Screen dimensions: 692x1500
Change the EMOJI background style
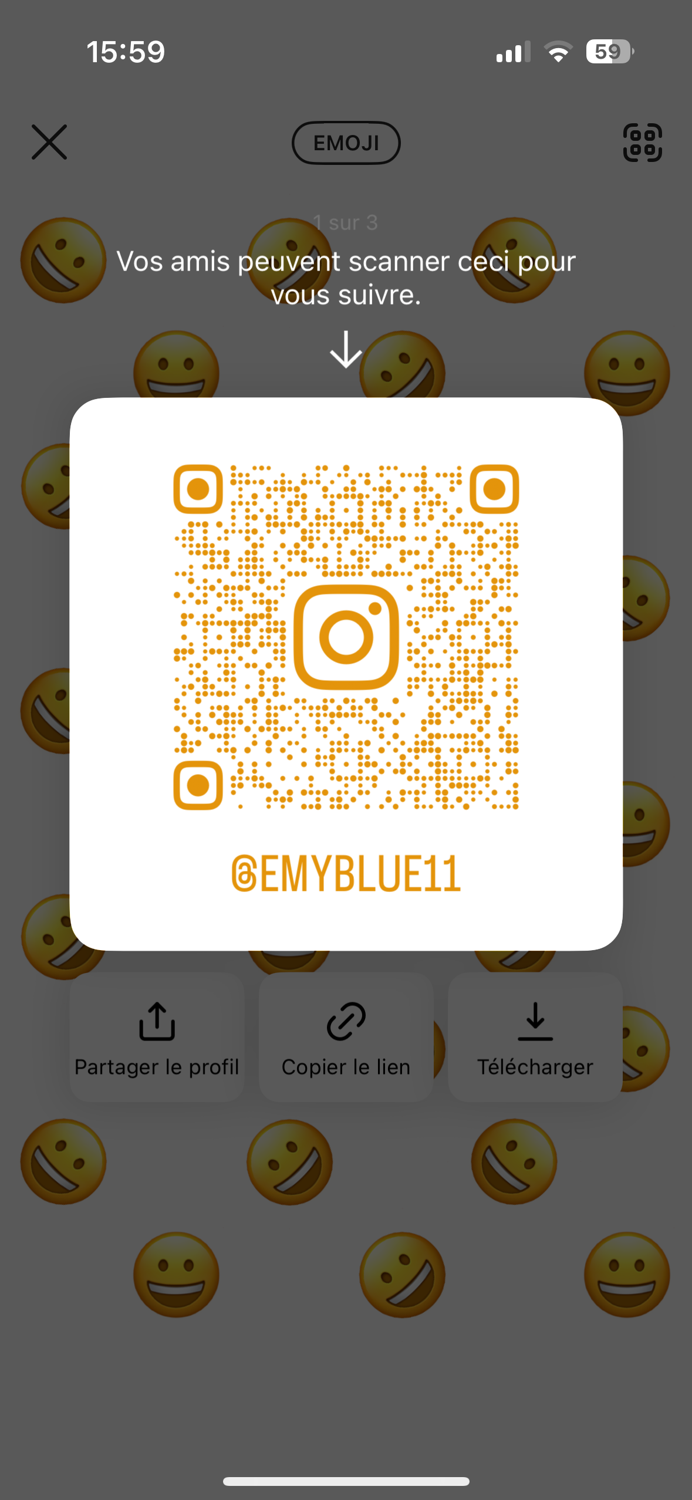pyautogui.click(x=346, y=143)
